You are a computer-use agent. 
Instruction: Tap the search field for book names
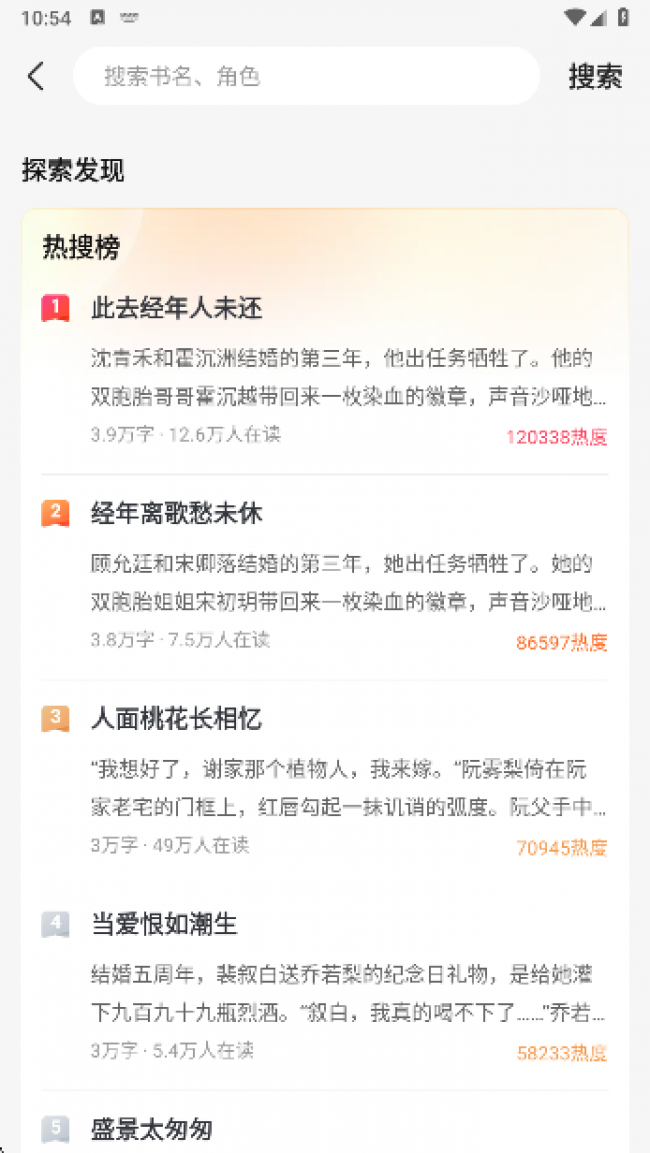(x=305, y=76)
